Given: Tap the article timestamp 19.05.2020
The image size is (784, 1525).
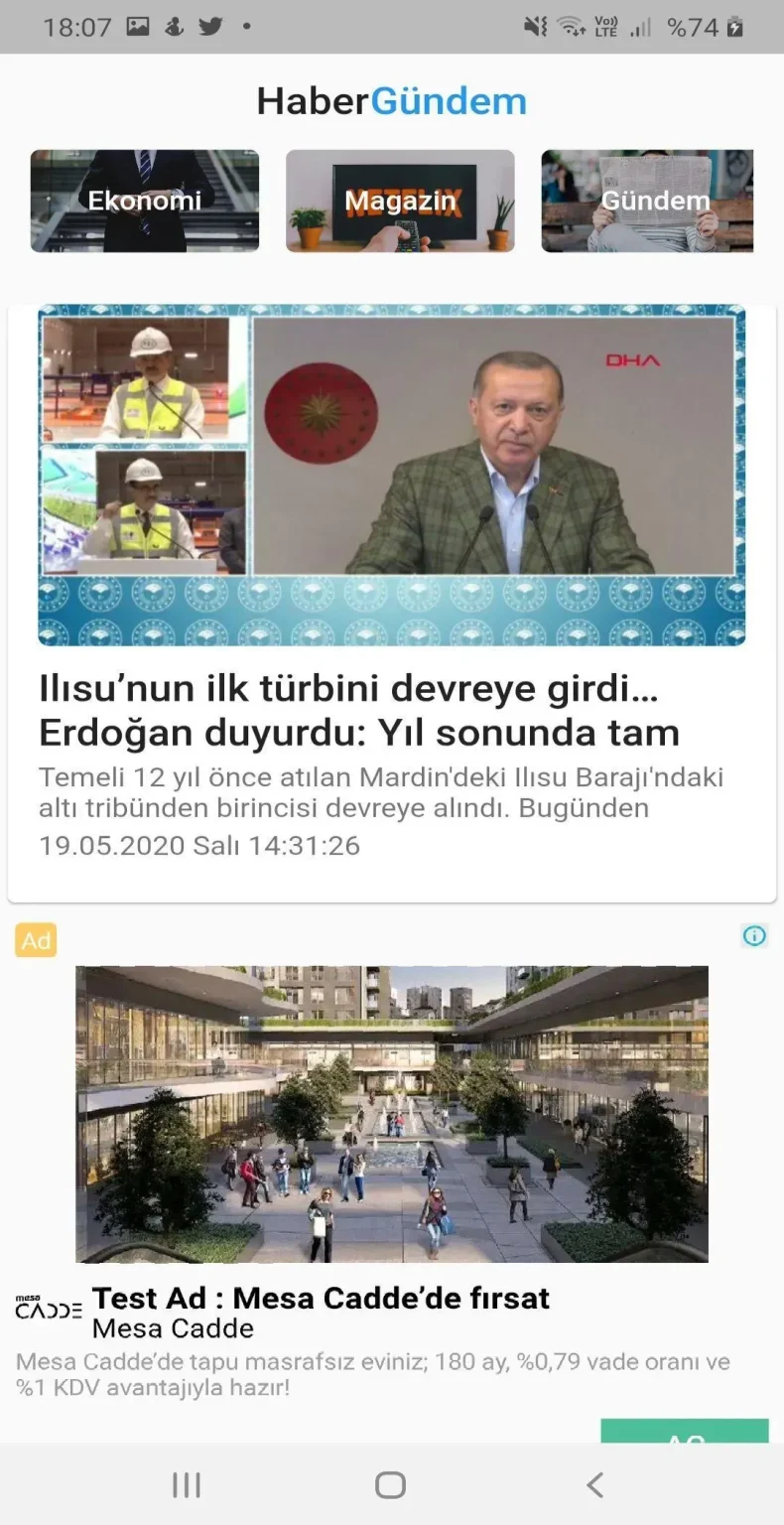Looking at the screenshot, I should 198,846.
